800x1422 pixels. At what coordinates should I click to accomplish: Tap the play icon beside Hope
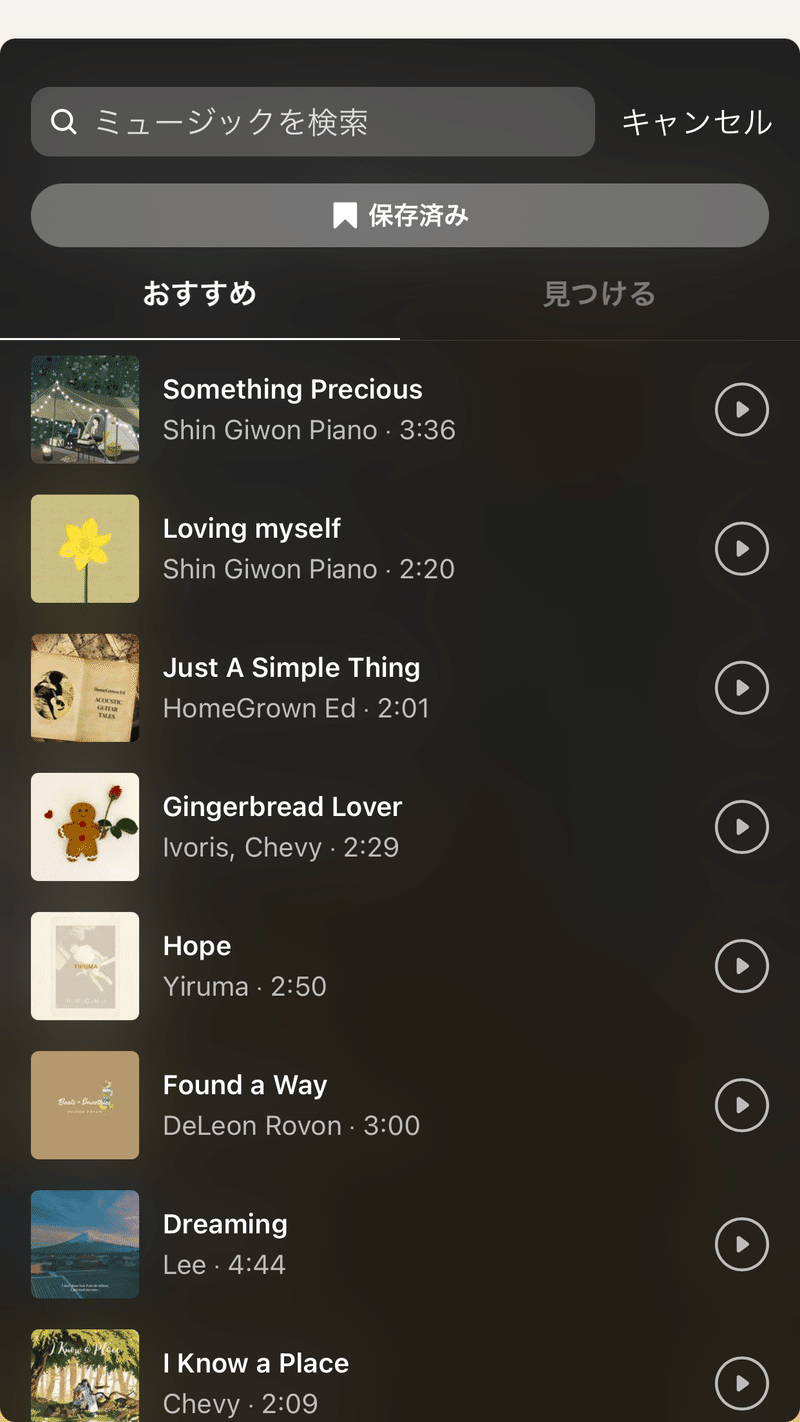click(742, 966)
